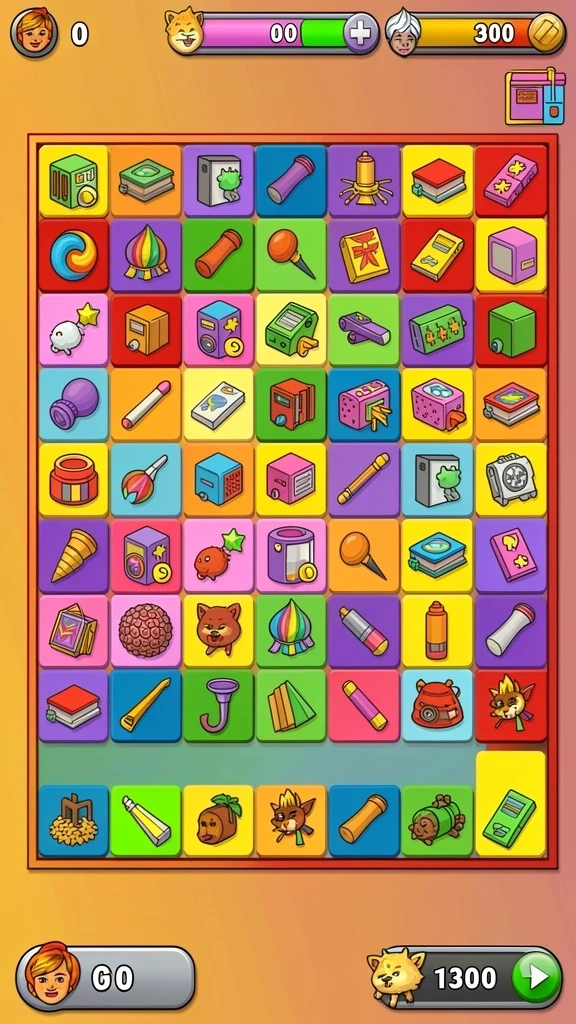
Task: Tap the orange glue bottle tile
Action: 437,630
